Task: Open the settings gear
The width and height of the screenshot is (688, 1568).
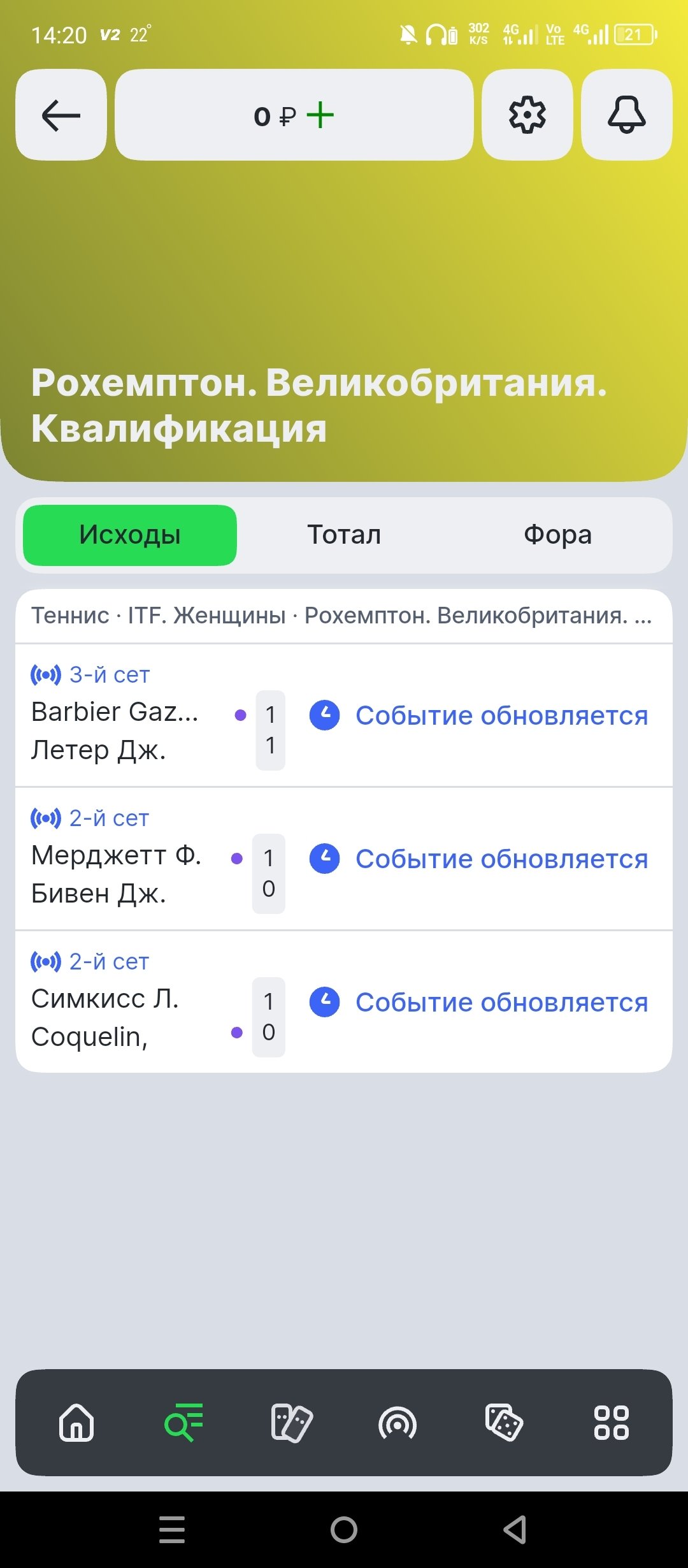Action: (527, 115)
